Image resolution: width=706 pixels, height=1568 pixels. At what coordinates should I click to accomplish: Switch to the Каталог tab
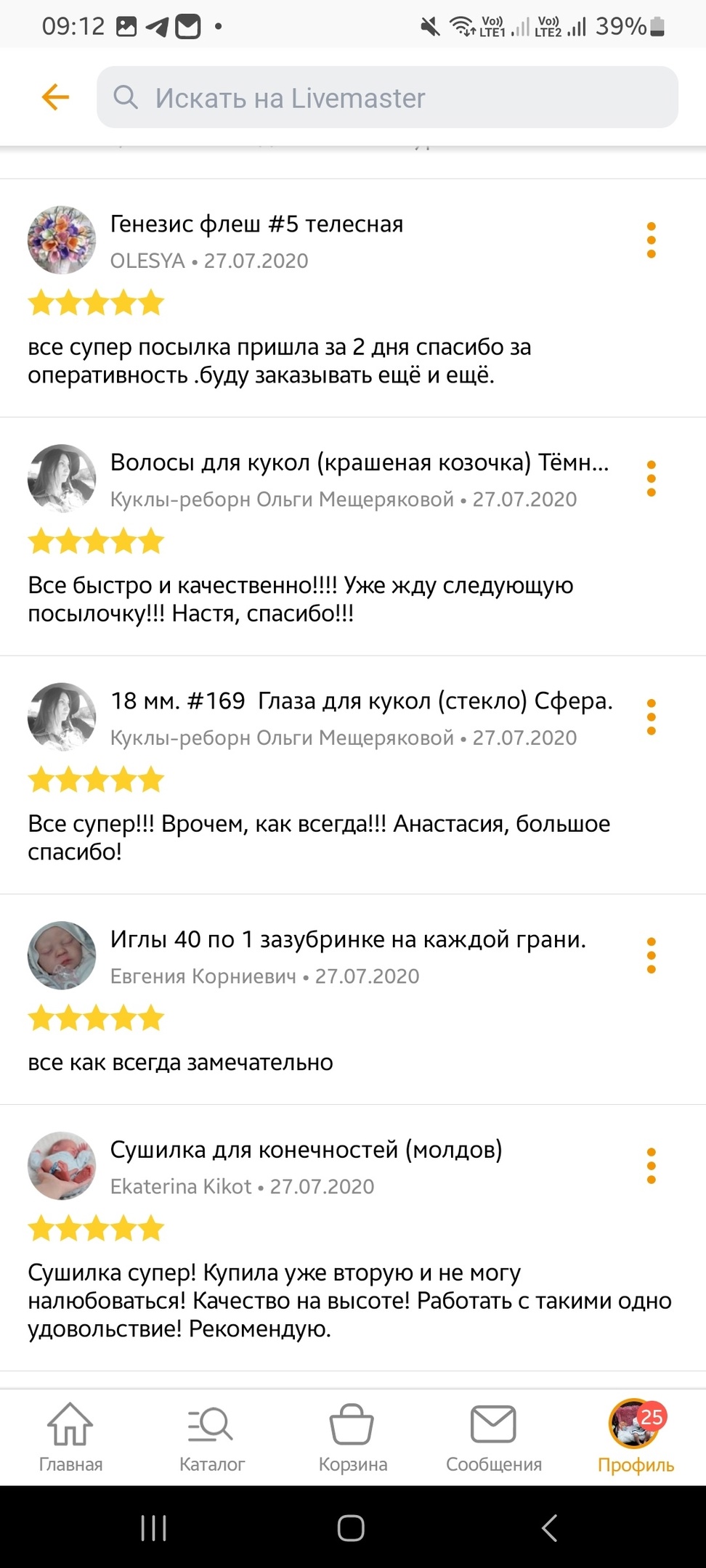(211, 1437)
